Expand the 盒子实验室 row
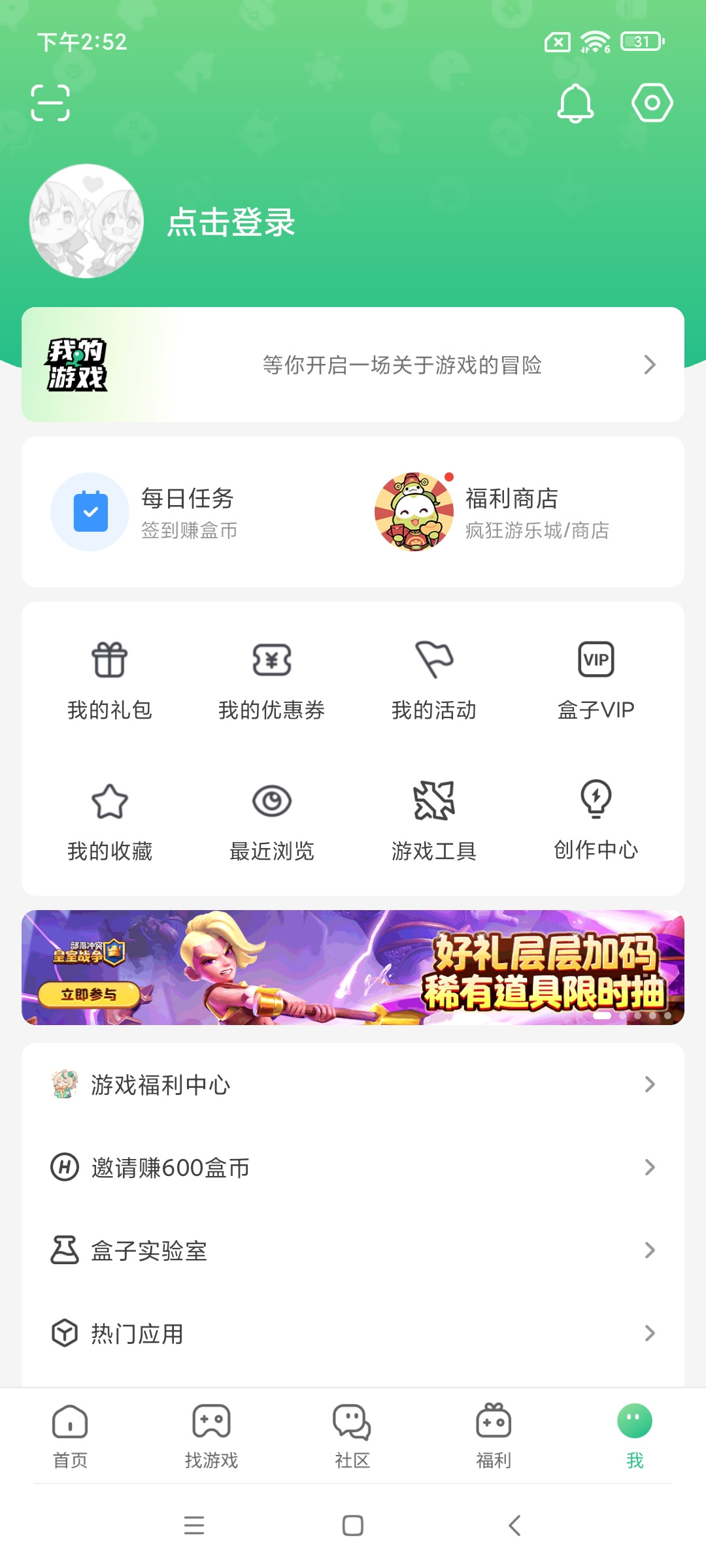 (x=649, y=1251)
